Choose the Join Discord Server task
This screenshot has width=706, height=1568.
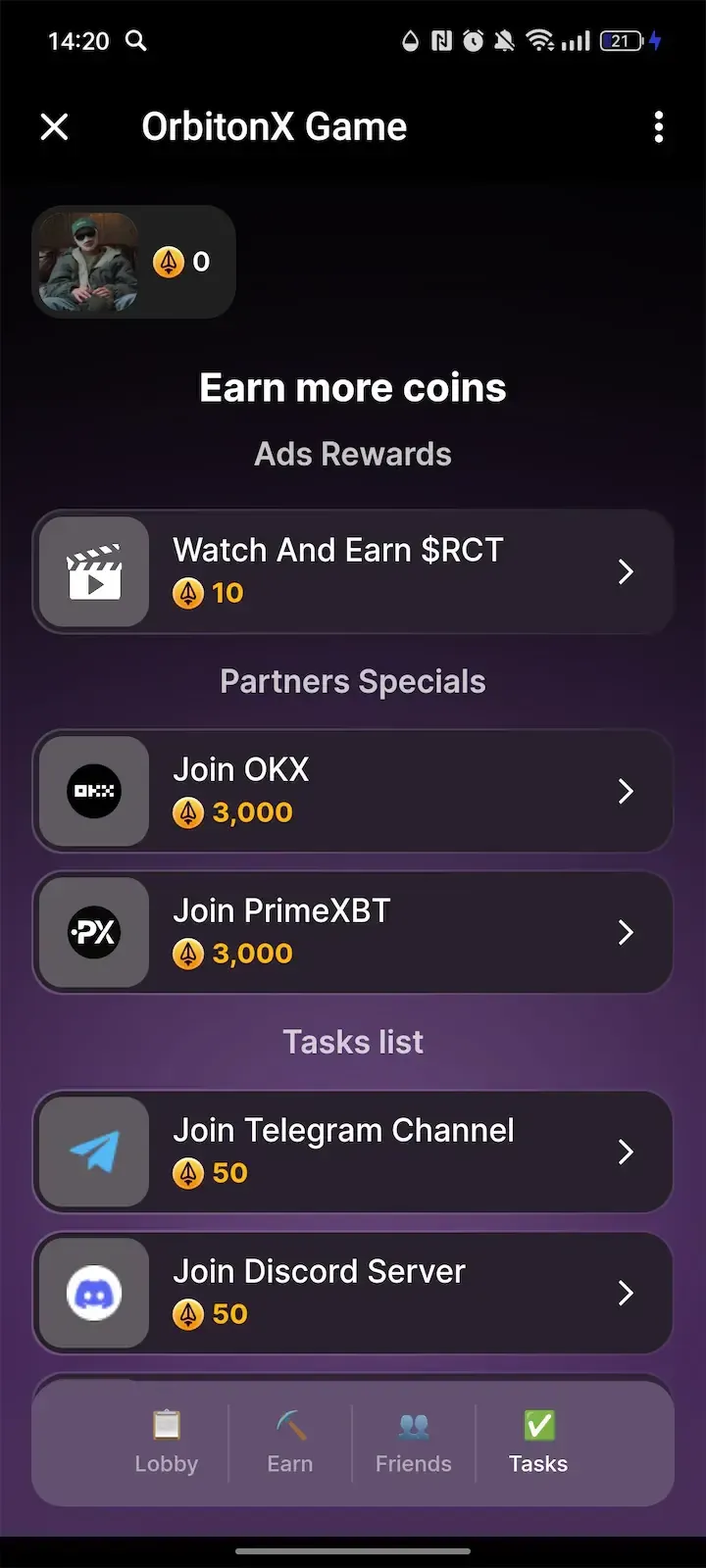tap(353, 1293)
